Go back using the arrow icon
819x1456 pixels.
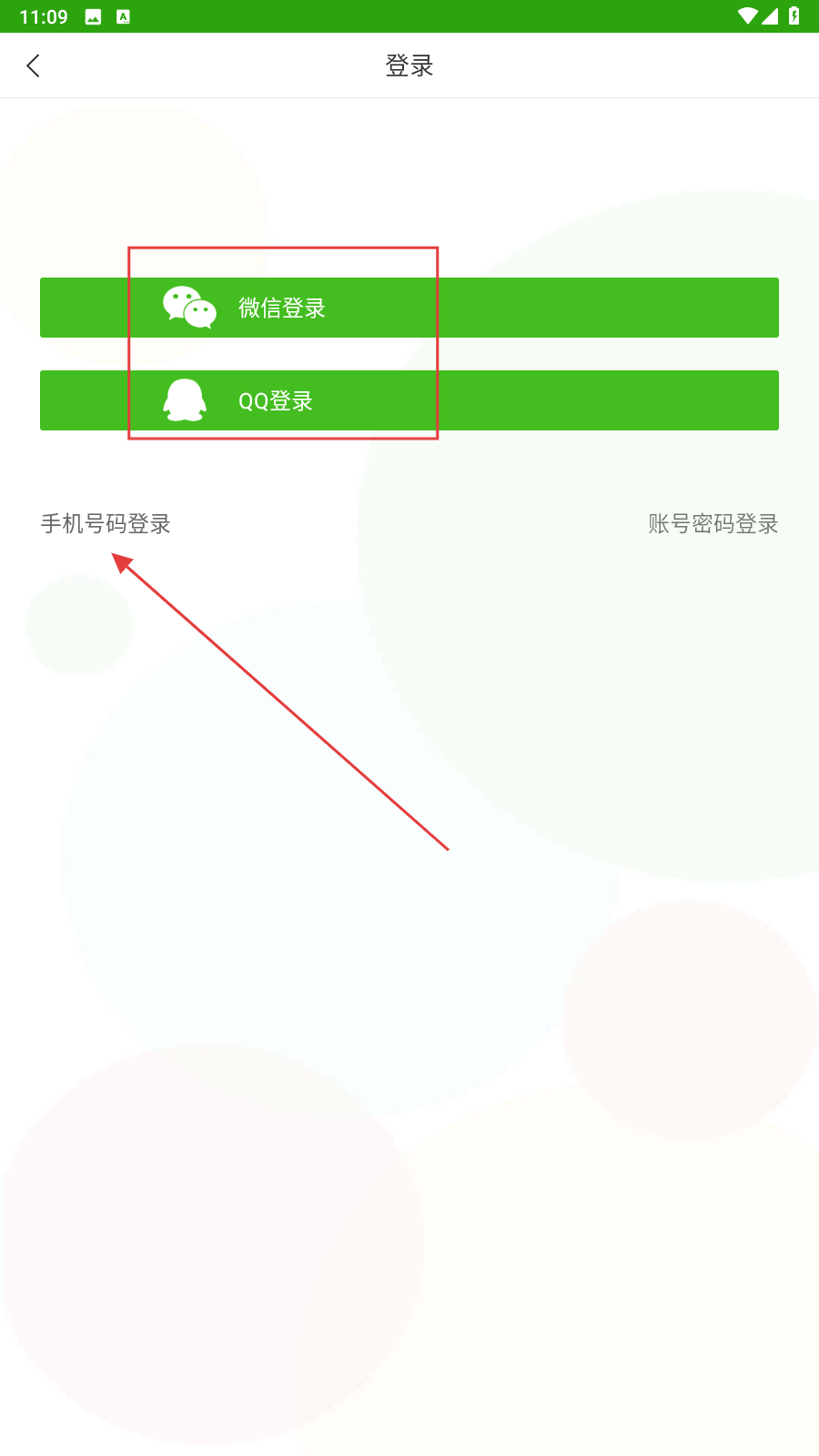tap(34, 66)
